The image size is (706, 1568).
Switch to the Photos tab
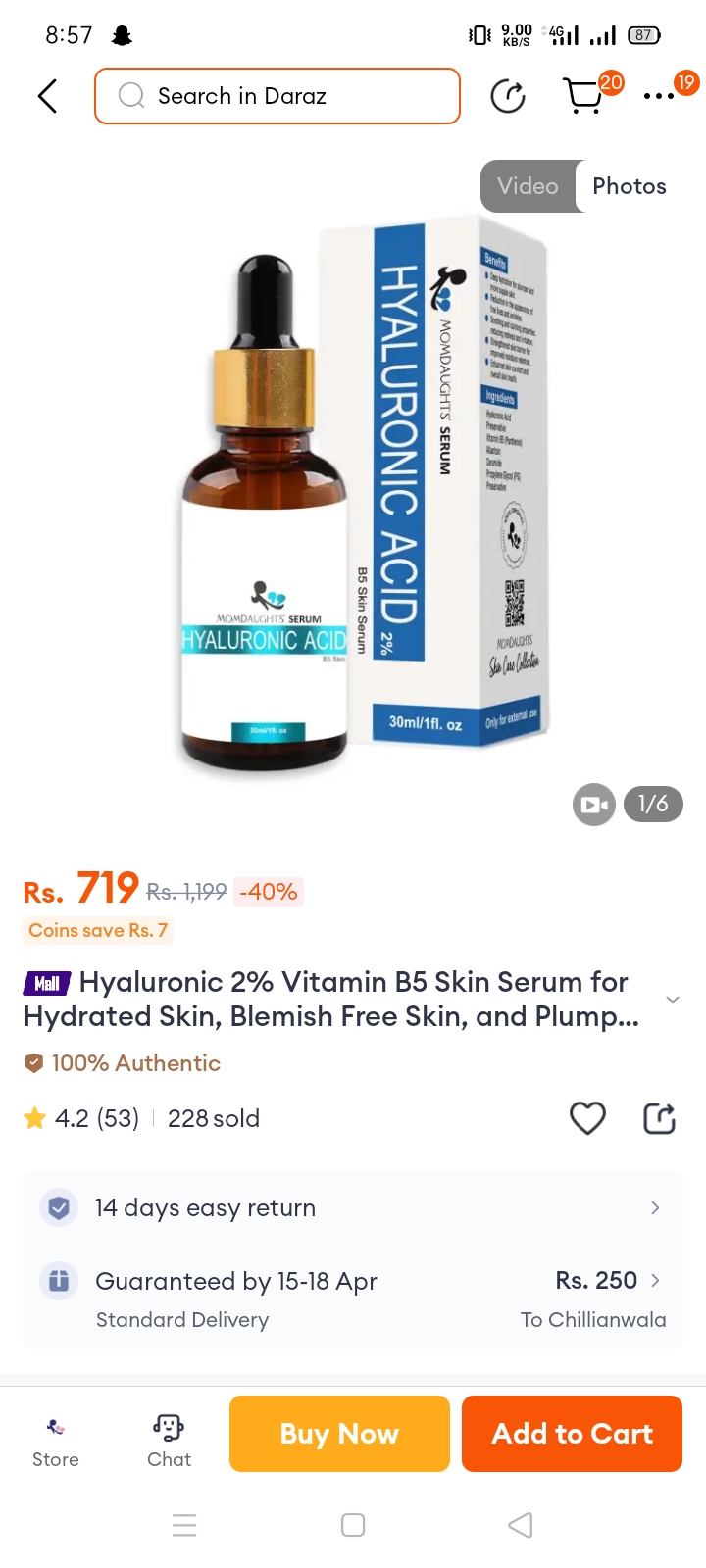[630, 186]
